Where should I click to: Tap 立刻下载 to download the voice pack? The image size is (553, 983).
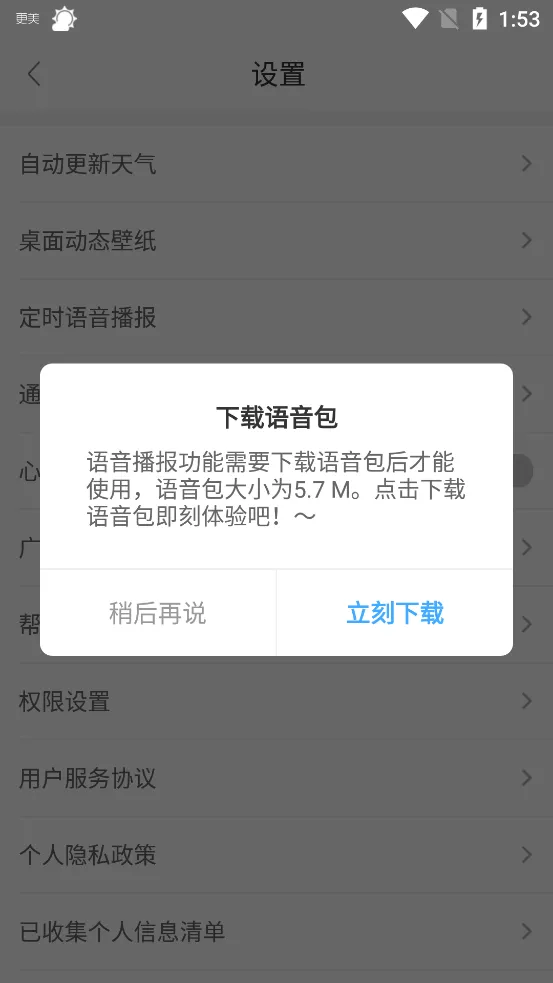394,612
